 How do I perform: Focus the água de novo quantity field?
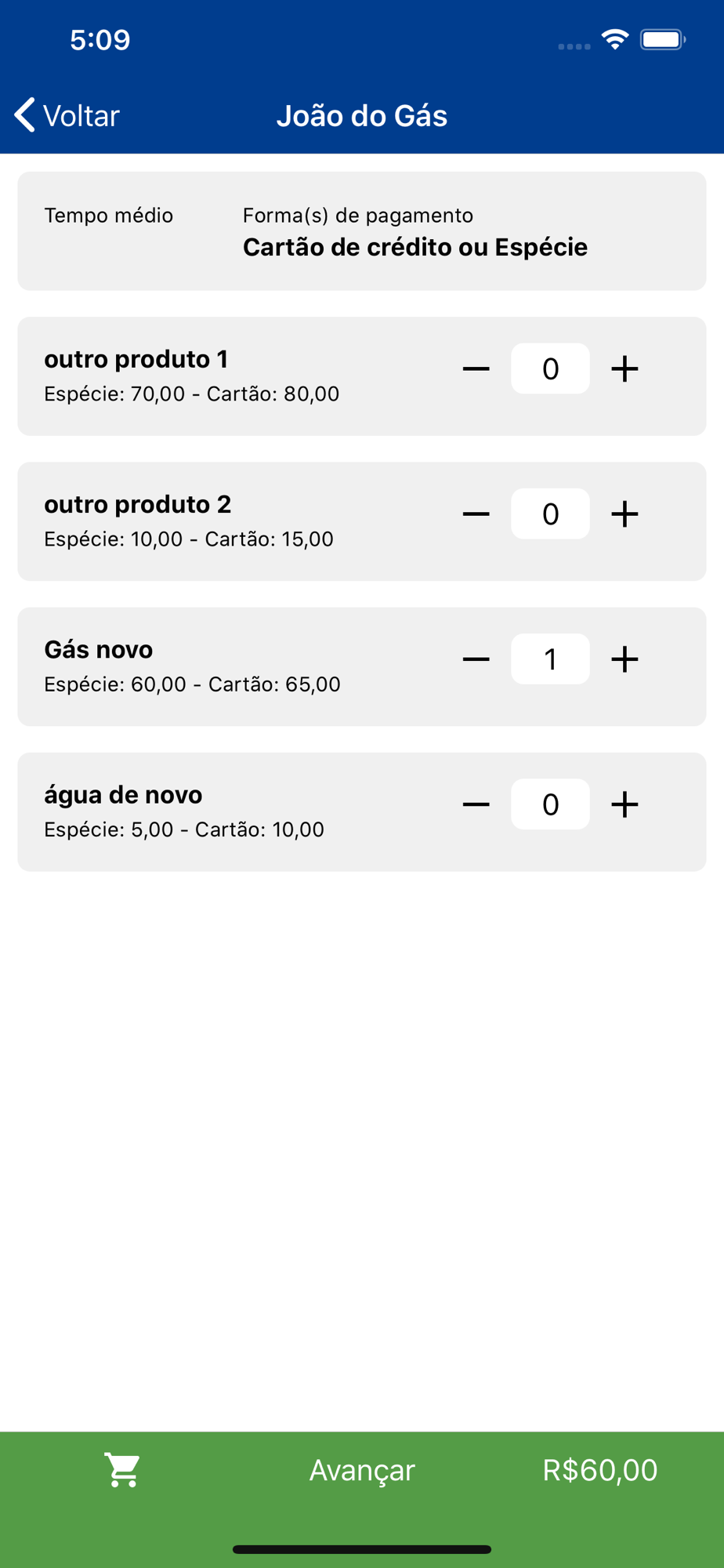coord(550,804)
